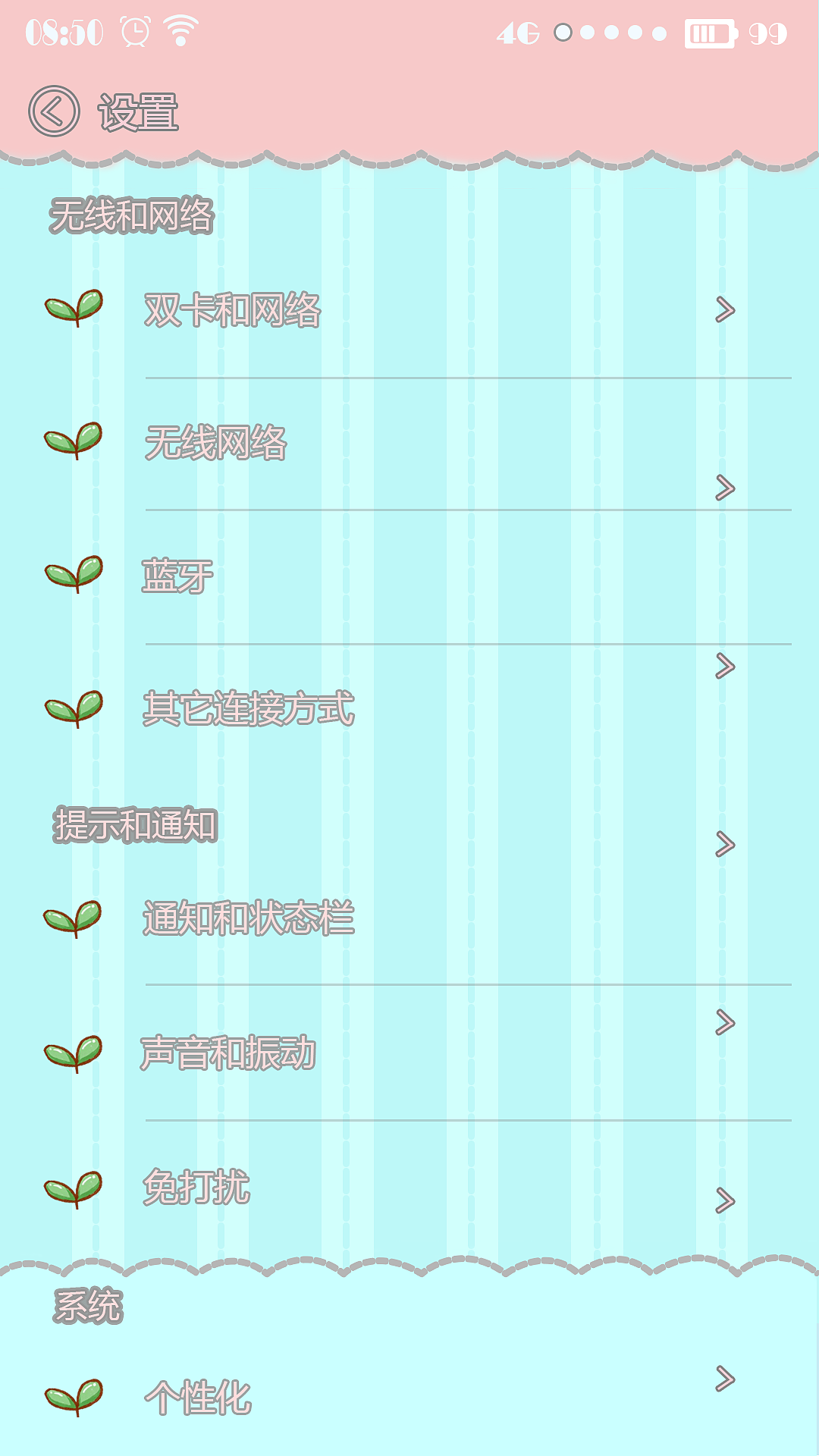
Task: Click the 系统 section header
Action: click(x=89, y=1304)
